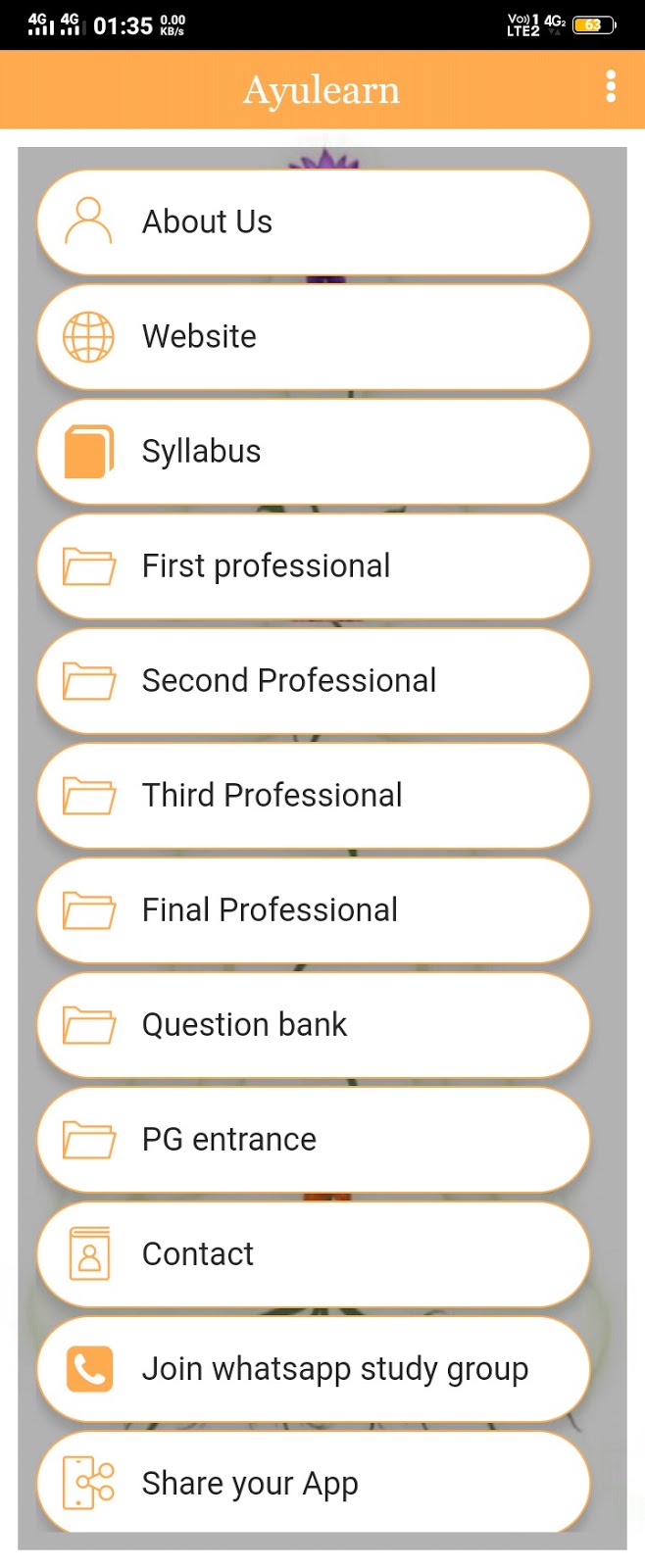
Task: Open the About Us page
Action: pos(314,222)
